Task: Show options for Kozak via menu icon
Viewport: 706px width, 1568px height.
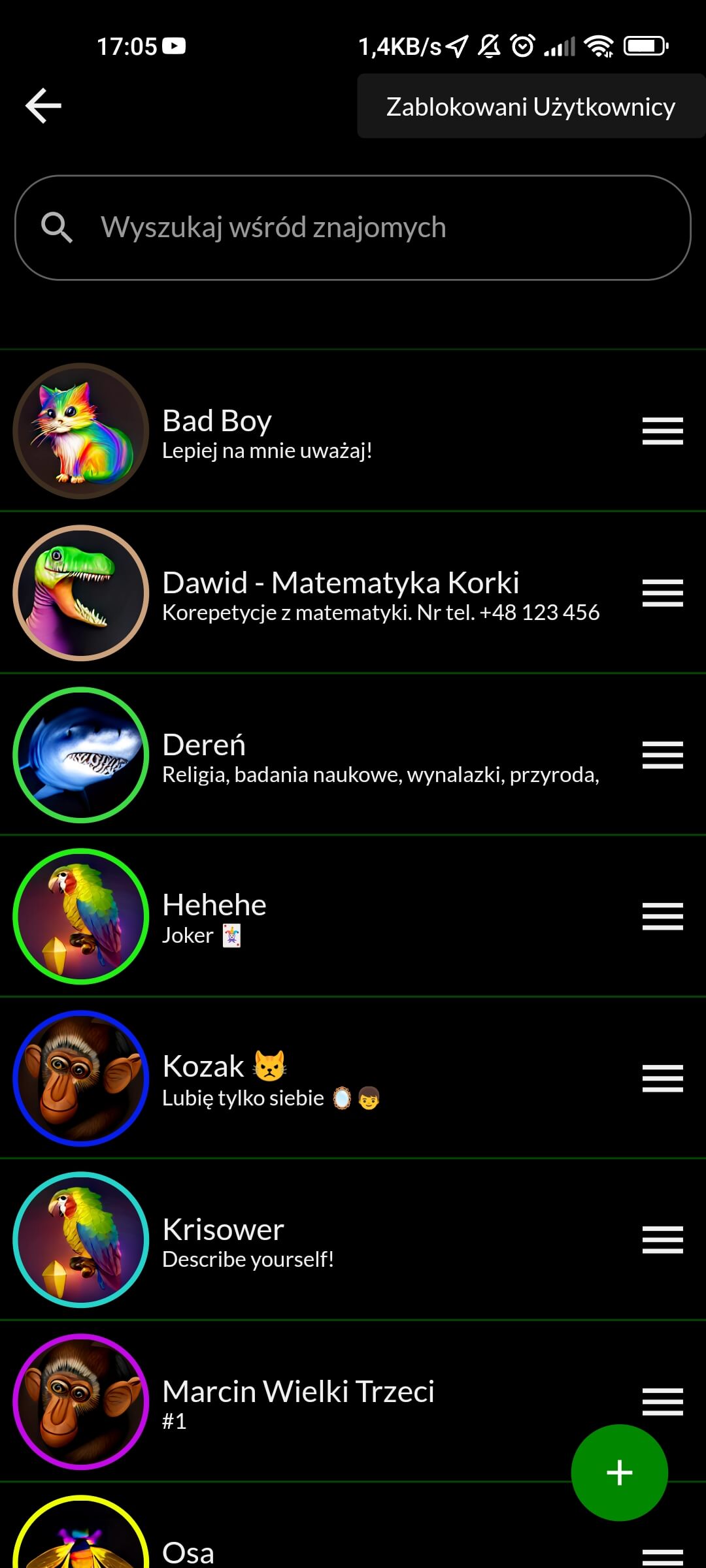Action: pos(662,1079)
